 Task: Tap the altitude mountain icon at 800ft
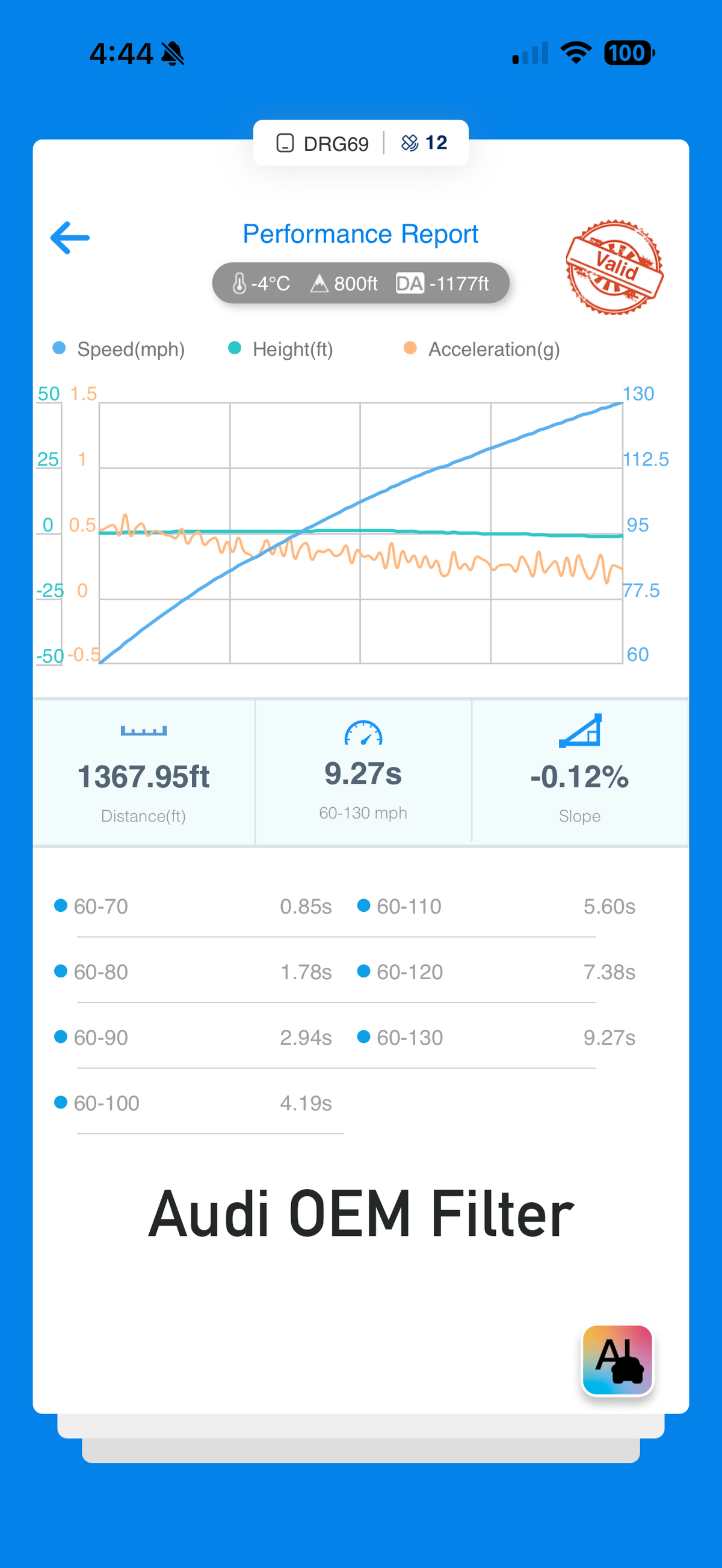coord(322,282)
